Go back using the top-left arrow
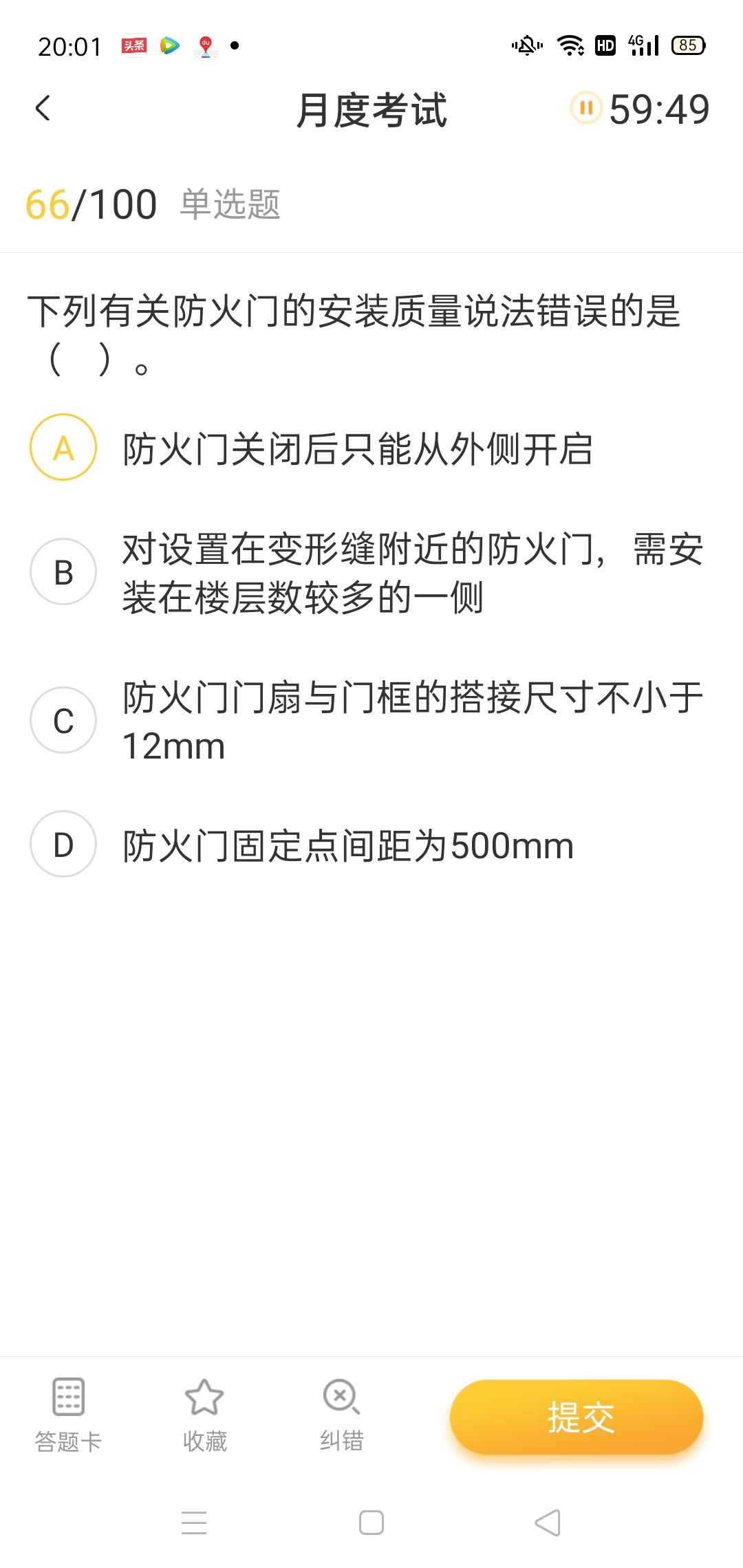This screenshot has width=743, height=1568. click(x=43, y=109)
